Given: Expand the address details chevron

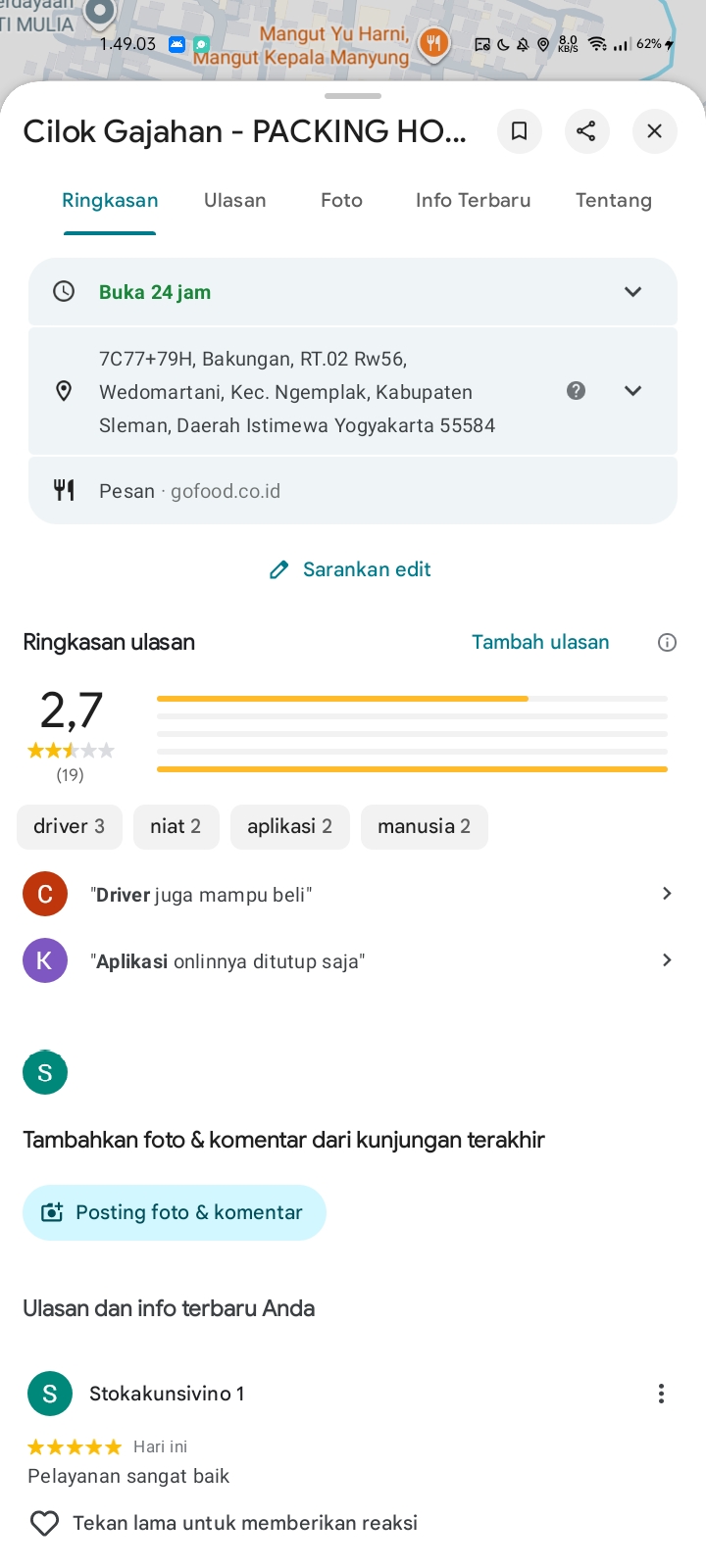Looking at the screenshot, I should pos(632,391).
